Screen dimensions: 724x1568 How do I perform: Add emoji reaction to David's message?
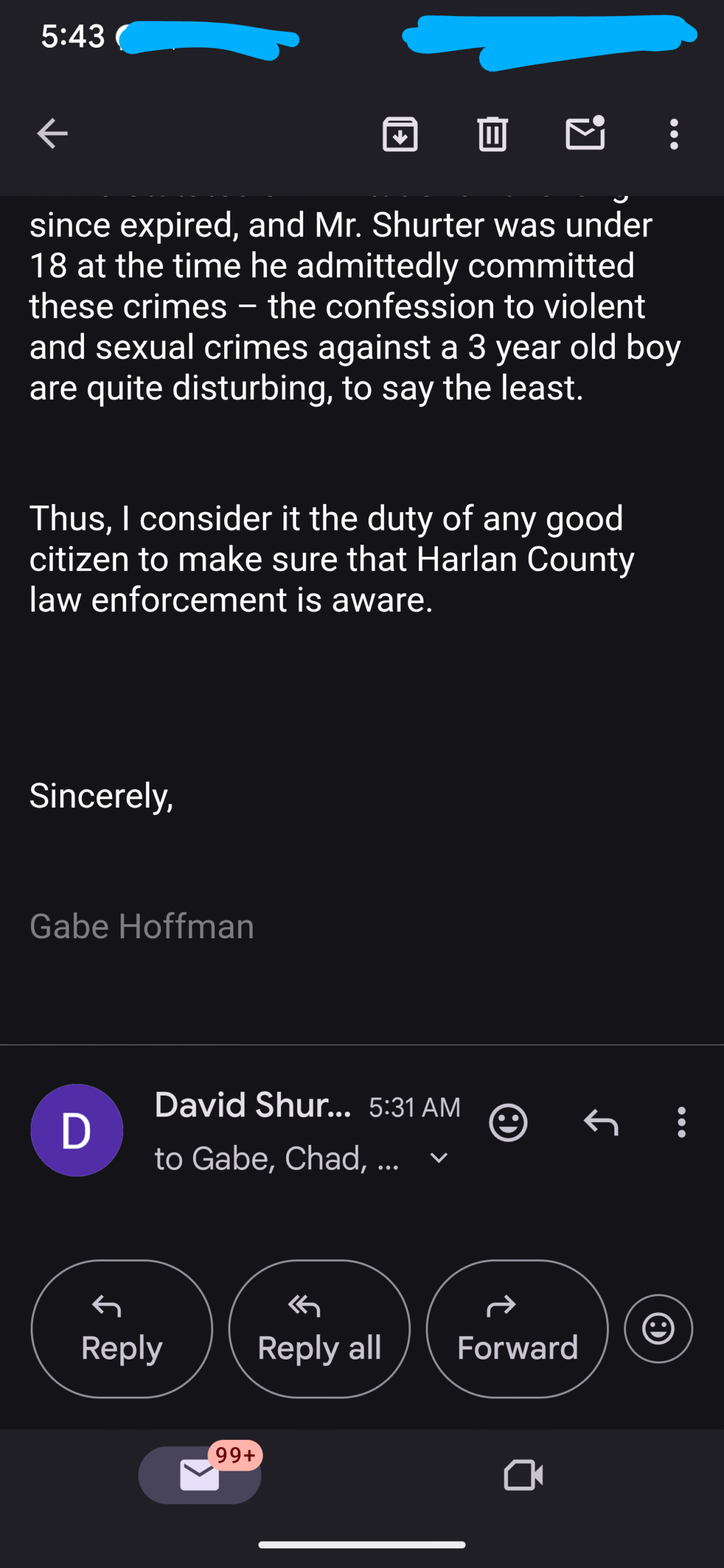(x=508, y=1122)
